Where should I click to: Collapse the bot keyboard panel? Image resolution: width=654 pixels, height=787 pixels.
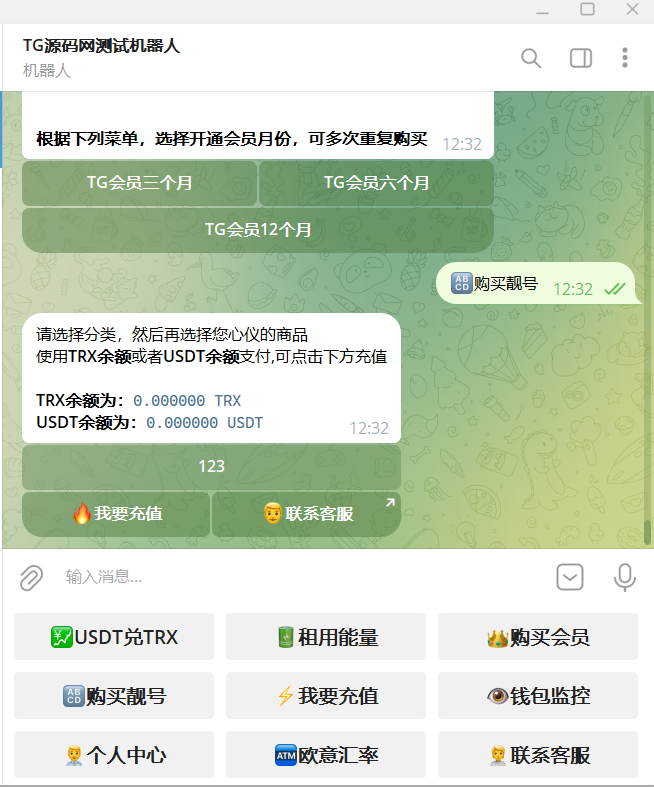pyautogui.click(x=570, y=577)
